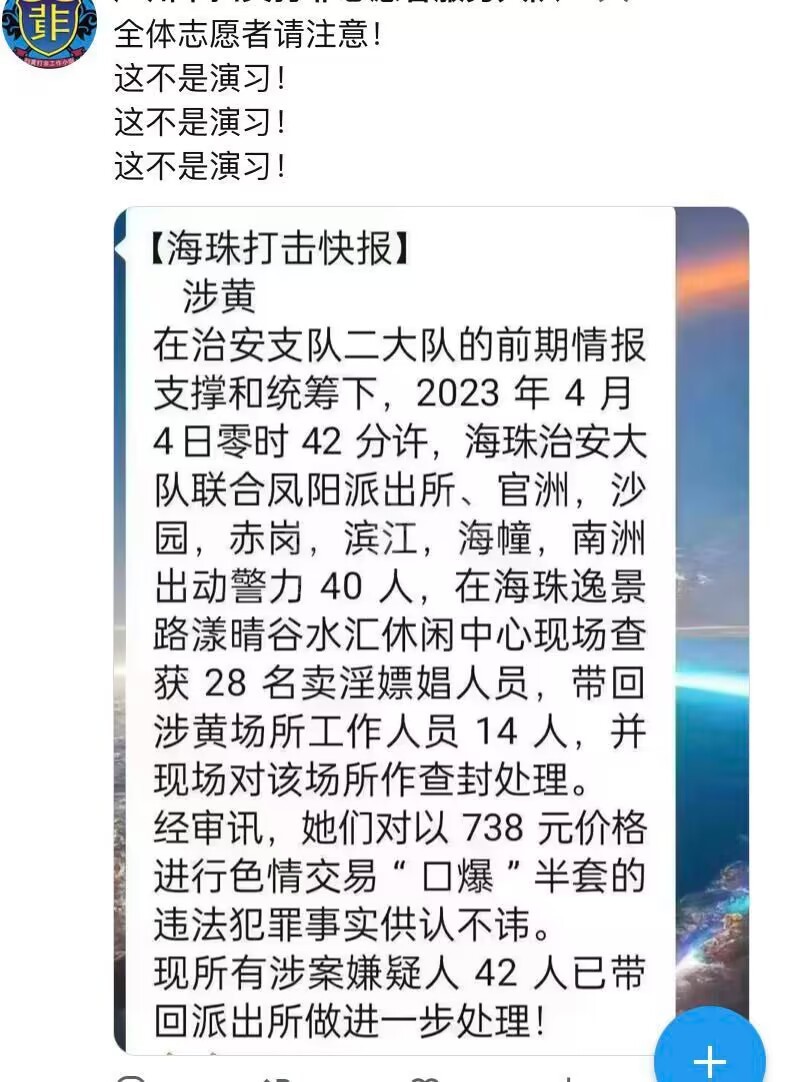Open the poster's profile avatar
The width and height of the screenshot is (790, 1082).
click(50, 28)
